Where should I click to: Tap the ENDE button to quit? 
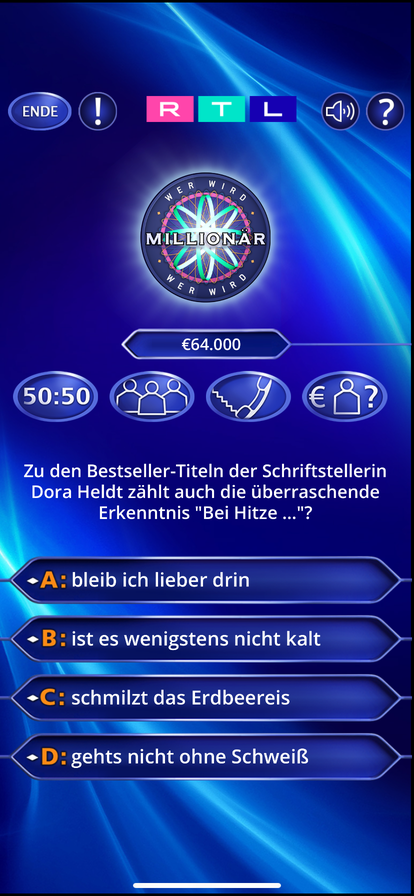[39, 111]
